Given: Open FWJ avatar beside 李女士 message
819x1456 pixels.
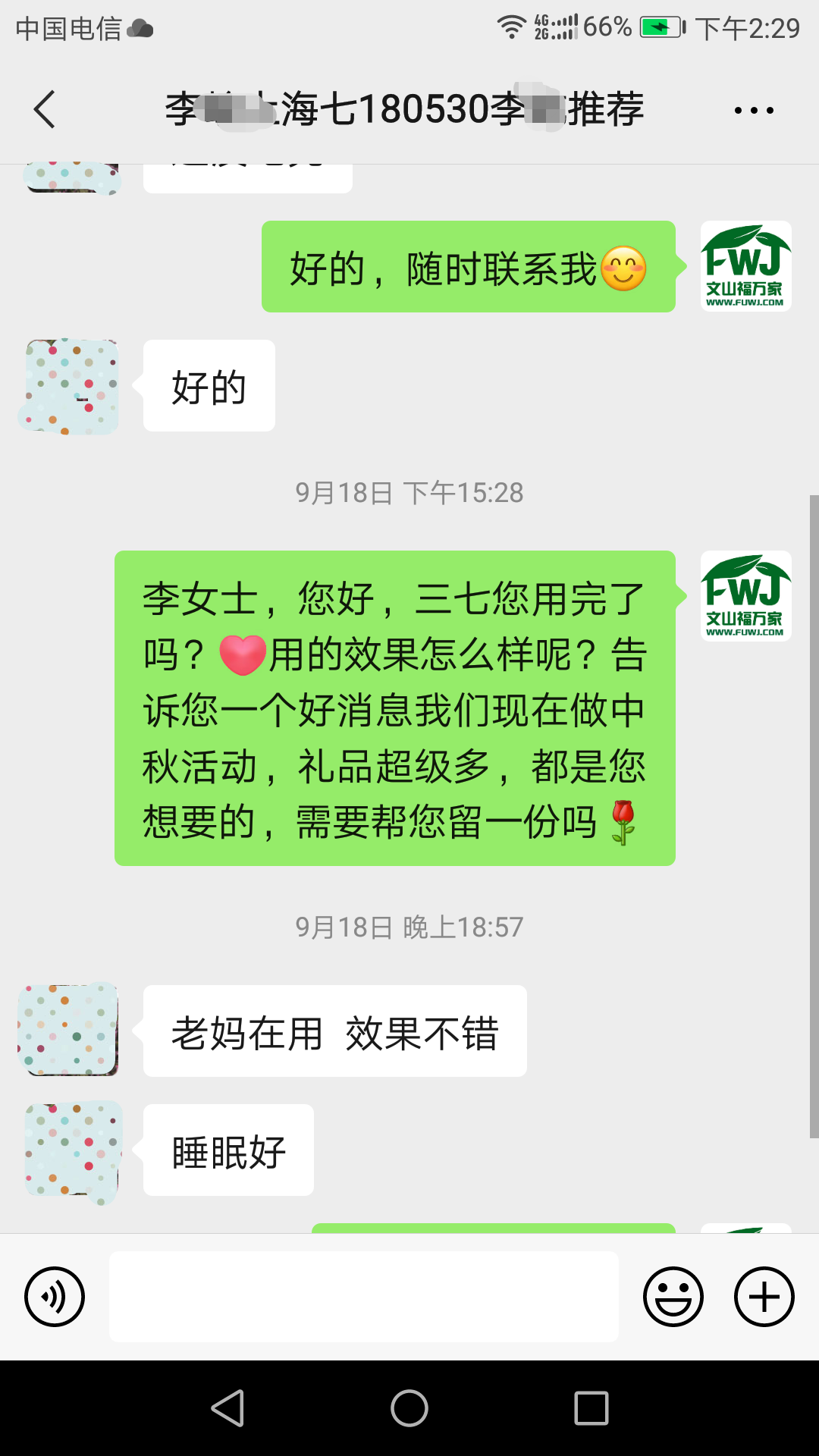Looking at the screenshot, I should 745,596.
